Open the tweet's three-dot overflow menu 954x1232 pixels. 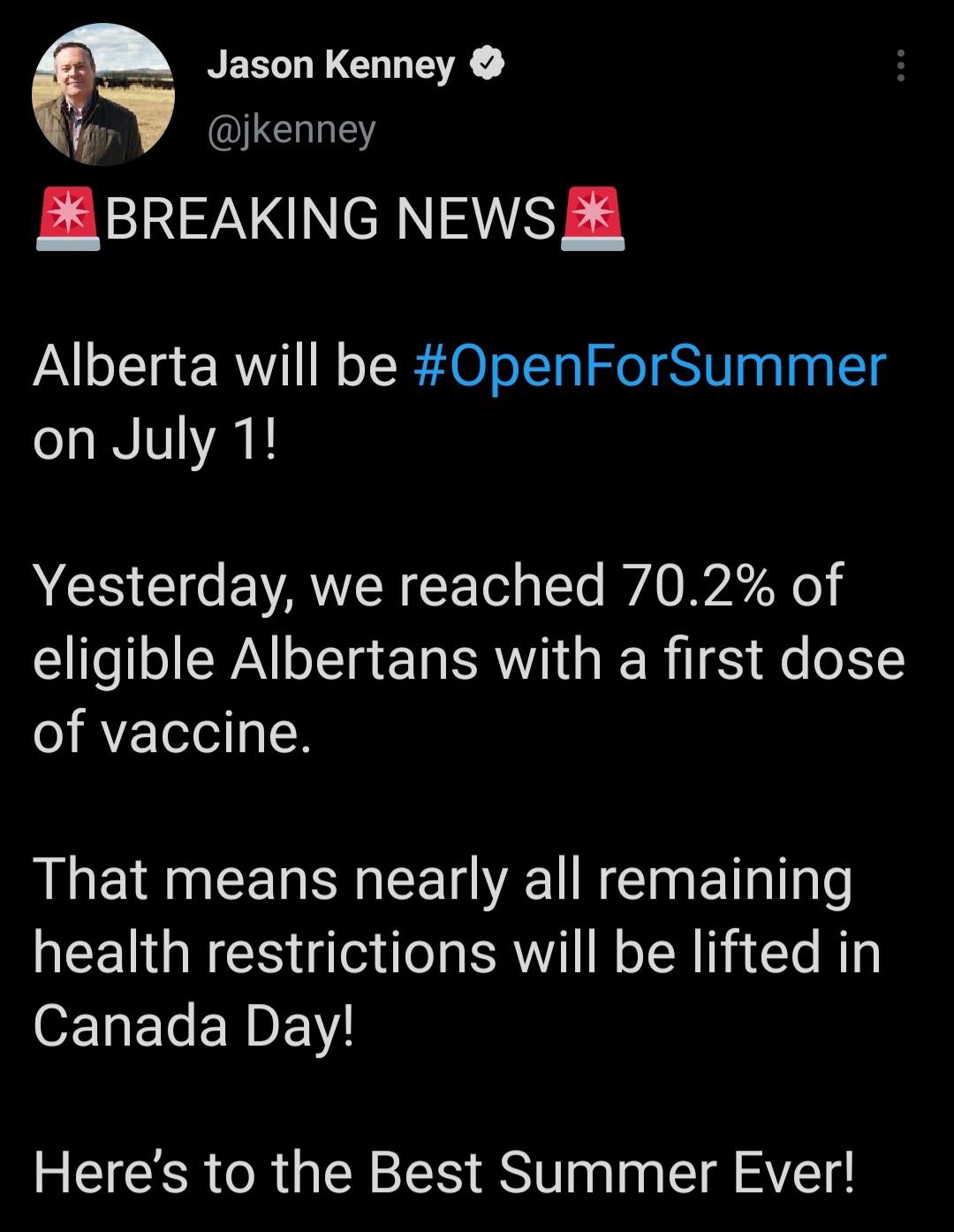coord(900,66)
